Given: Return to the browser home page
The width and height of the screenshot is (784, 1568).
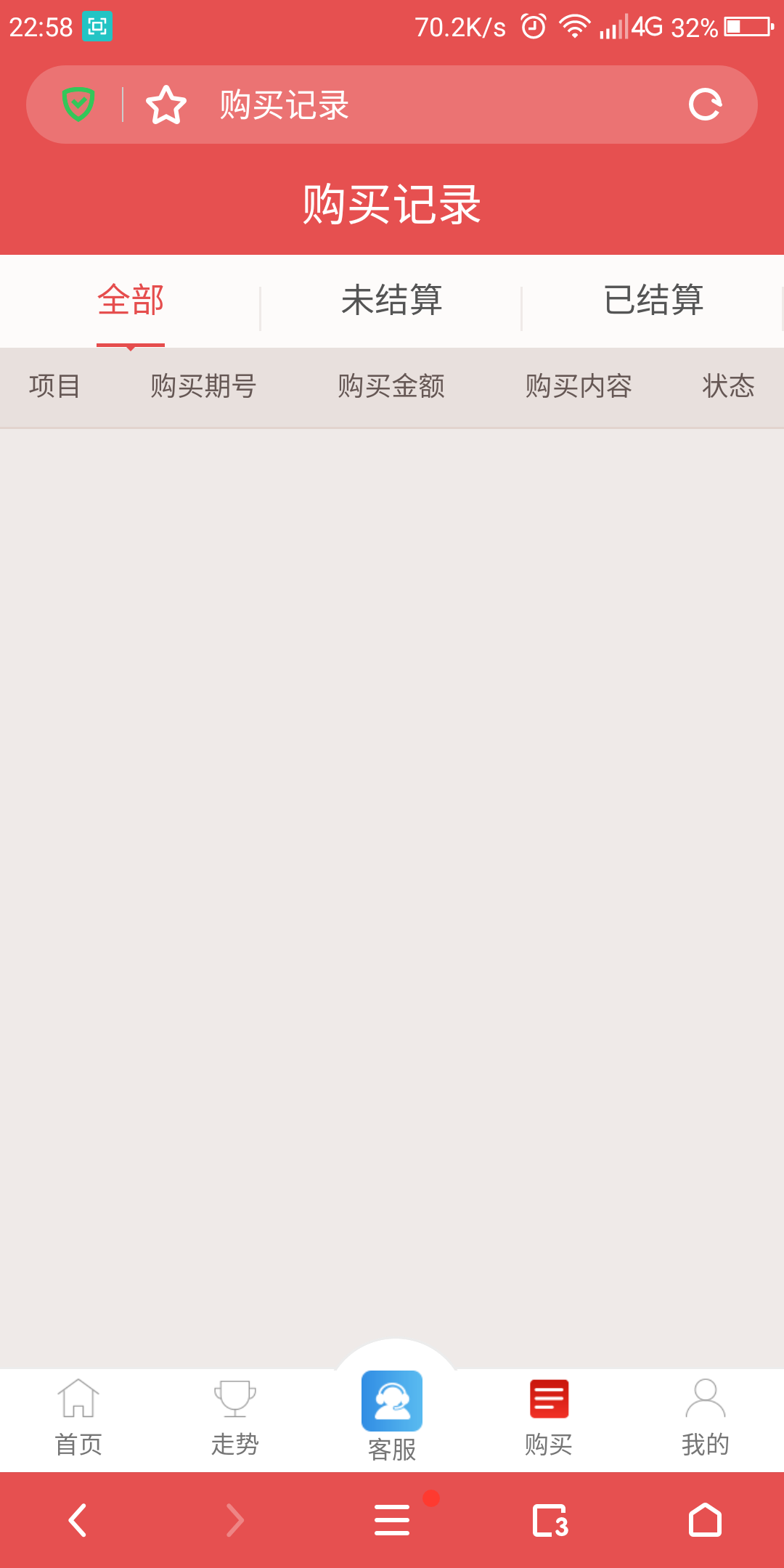Looking at the screenshot, I should click(705, 1520).
